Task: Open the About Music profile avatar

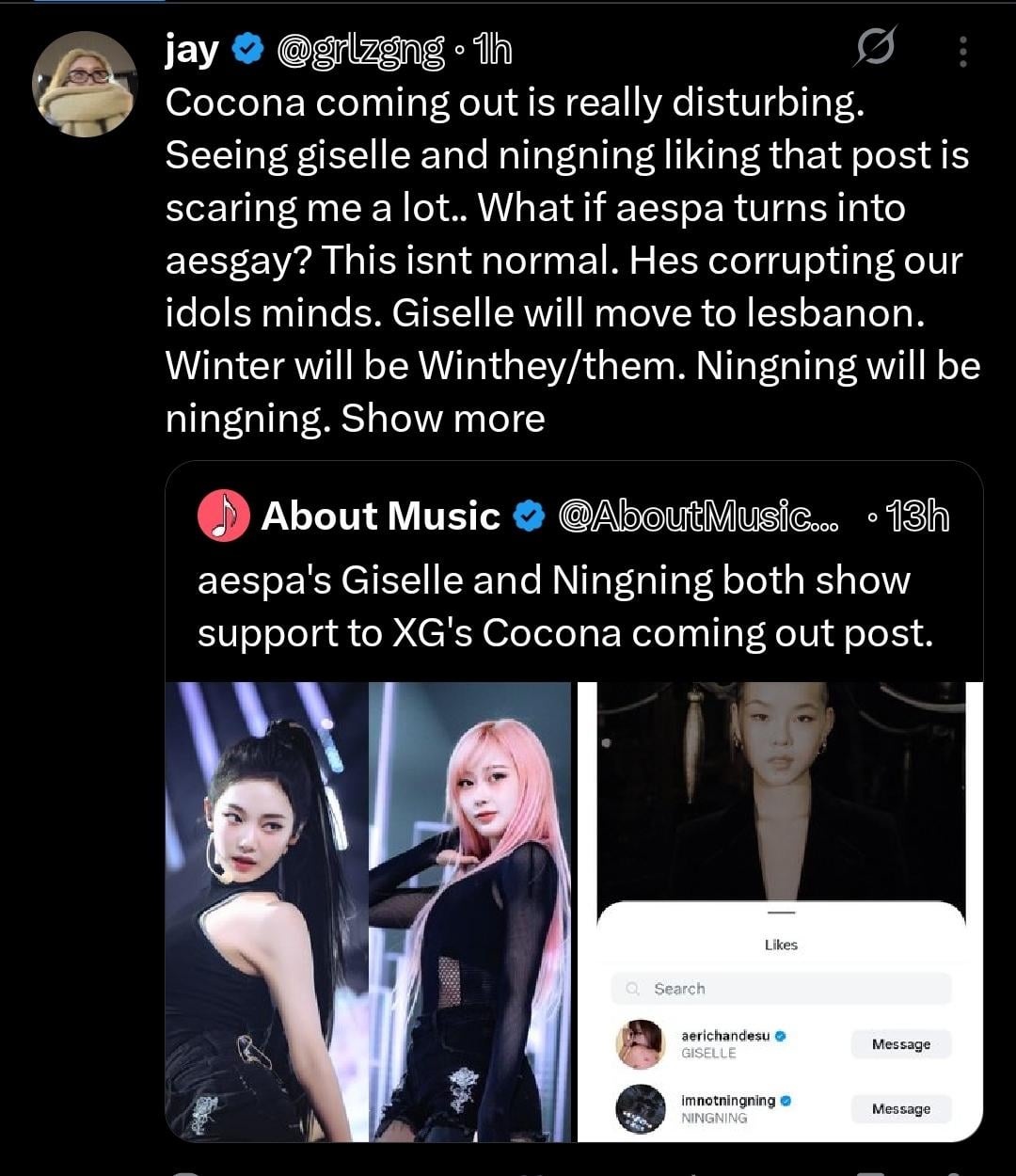Action: pos(224,516)
